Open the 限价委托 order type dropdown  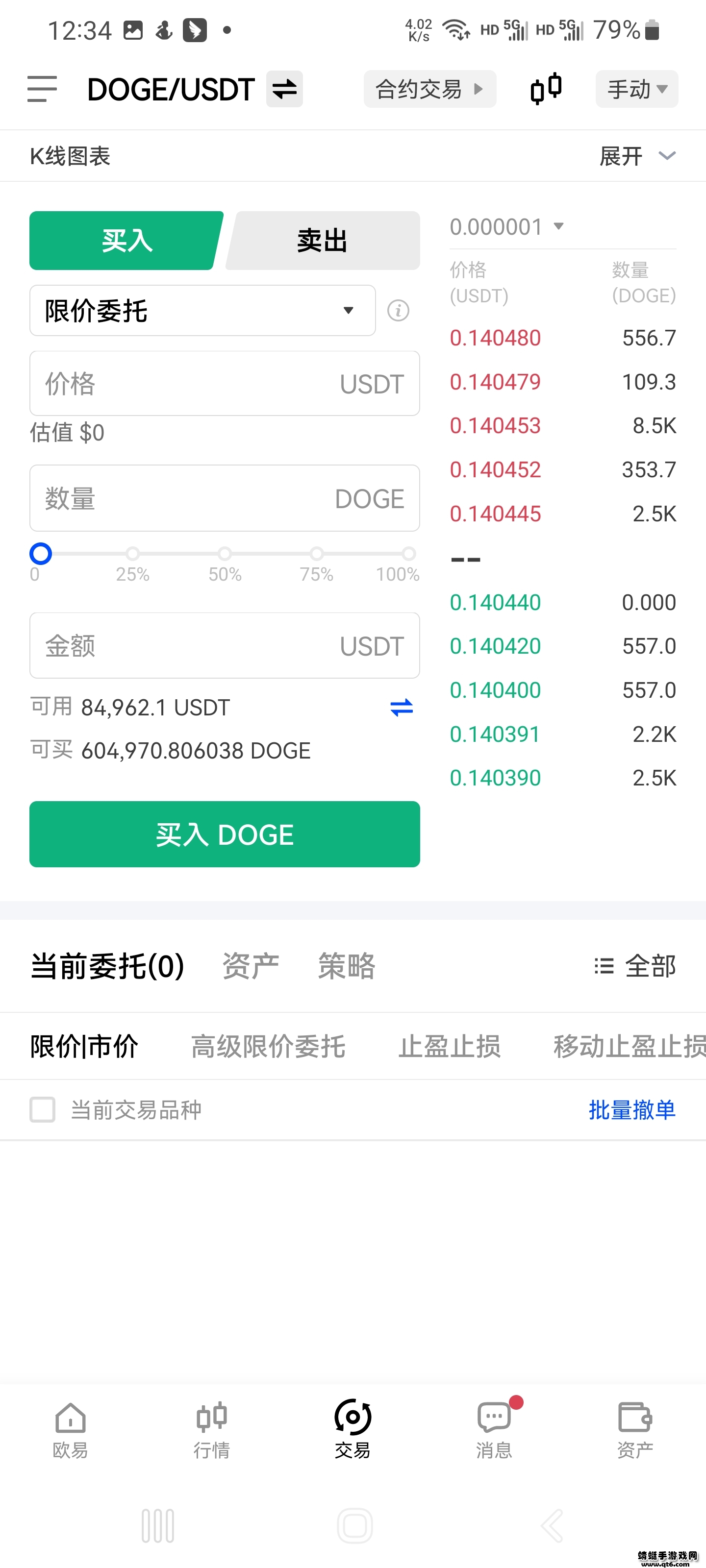[202, 311]
